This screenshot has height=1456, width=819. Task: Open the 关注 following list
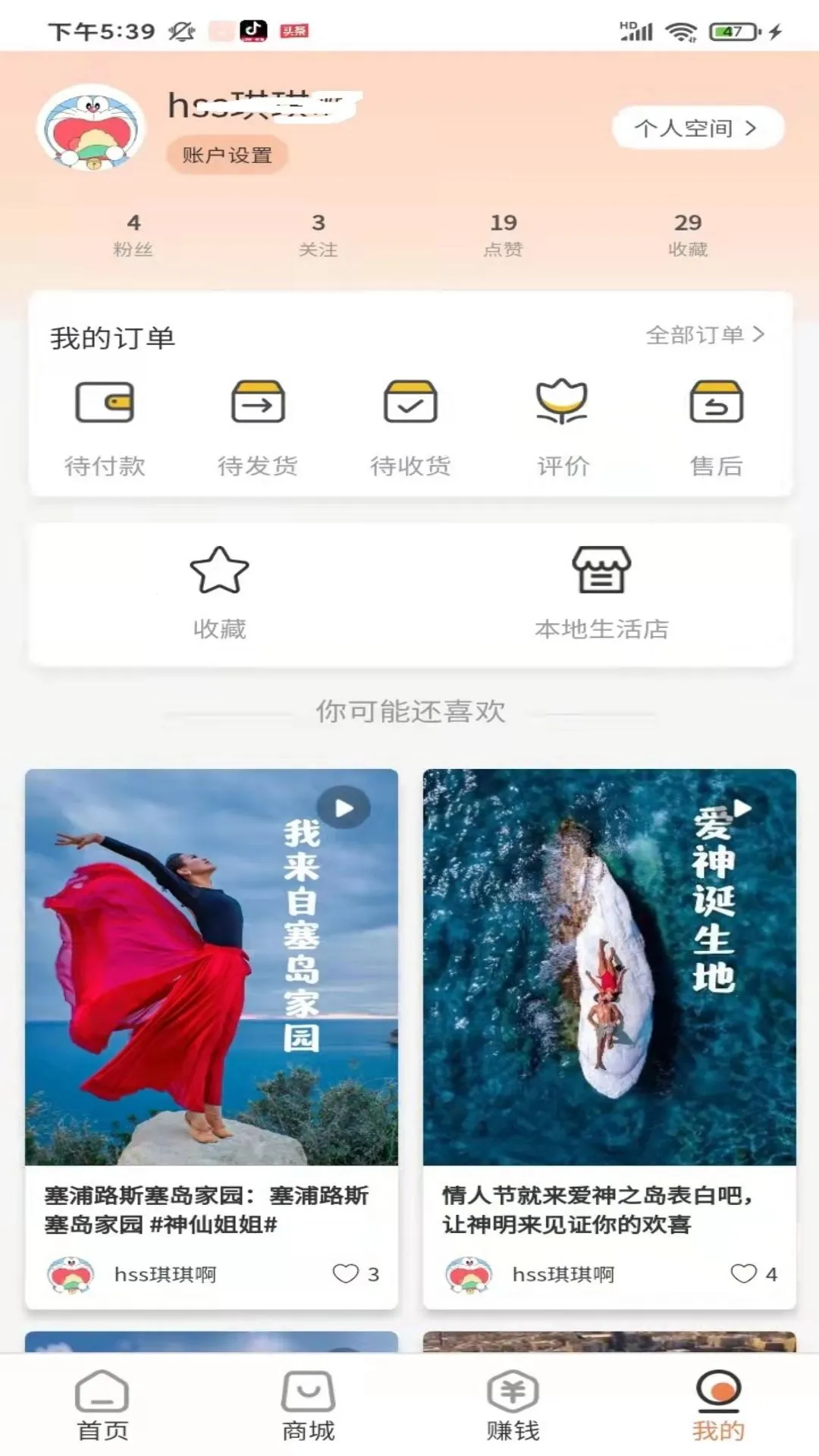(318, 234)
